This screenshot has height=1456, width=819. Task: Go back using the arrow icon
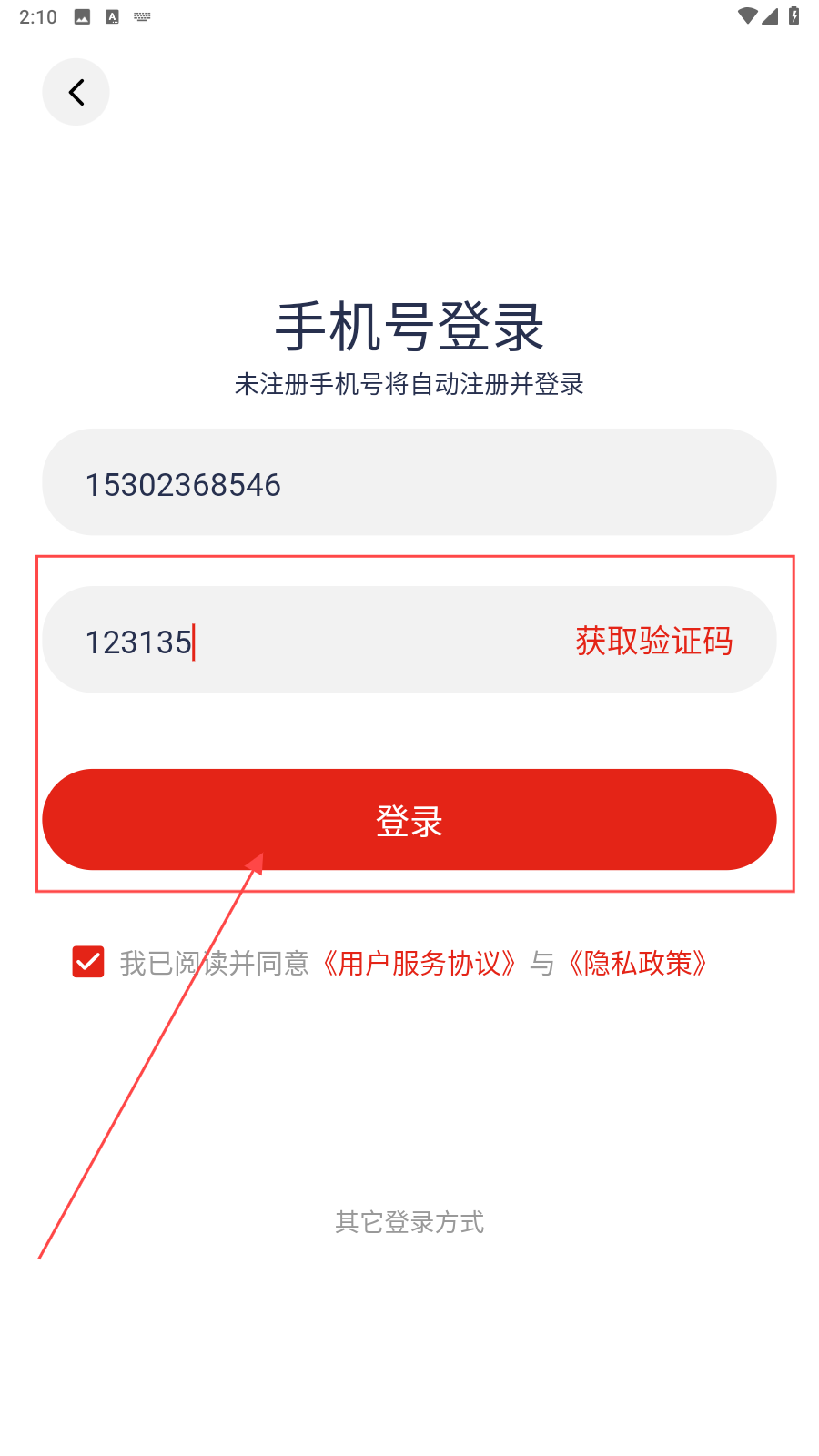[76, 92]
